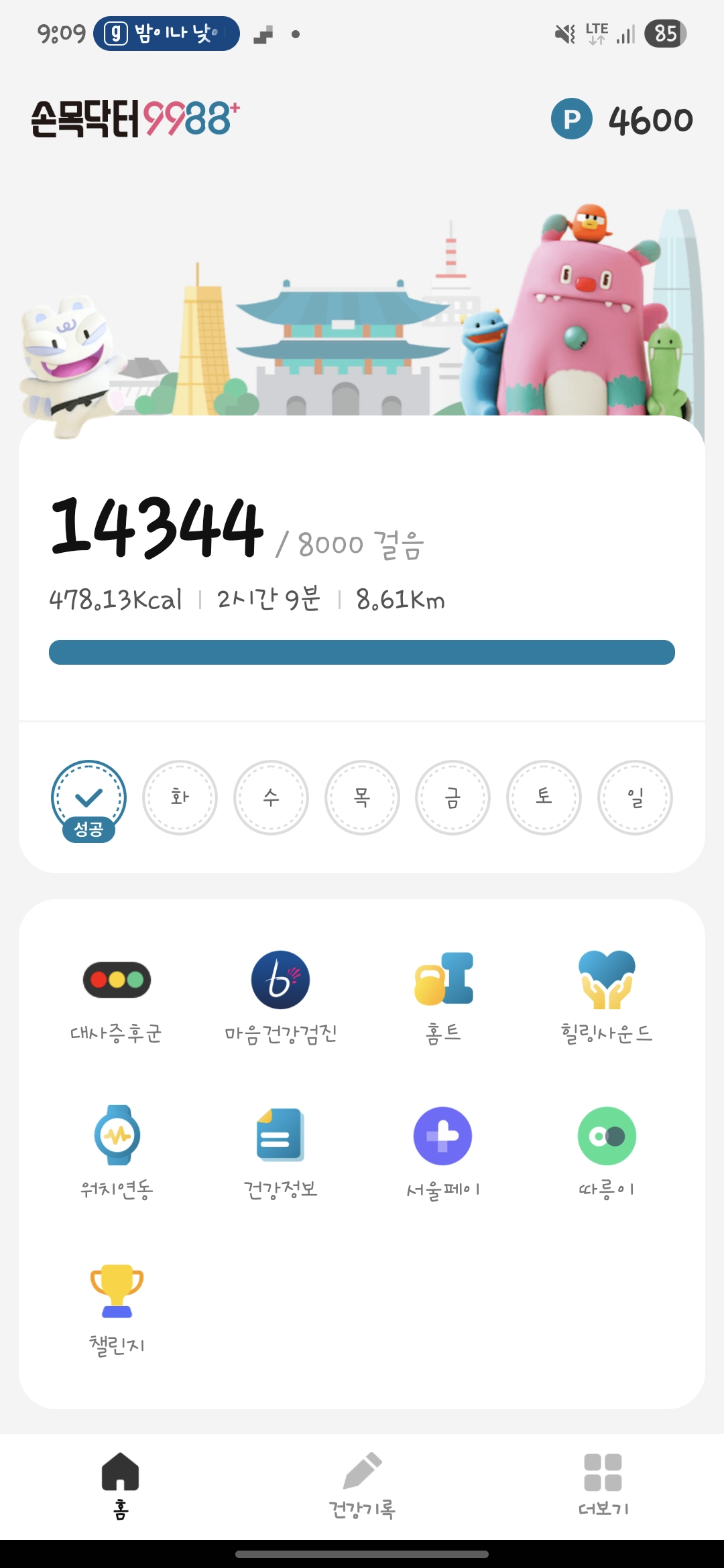Open the 4600 points balance
Viewport: 724px width, 1568px height.
click(x=622, y=120)
